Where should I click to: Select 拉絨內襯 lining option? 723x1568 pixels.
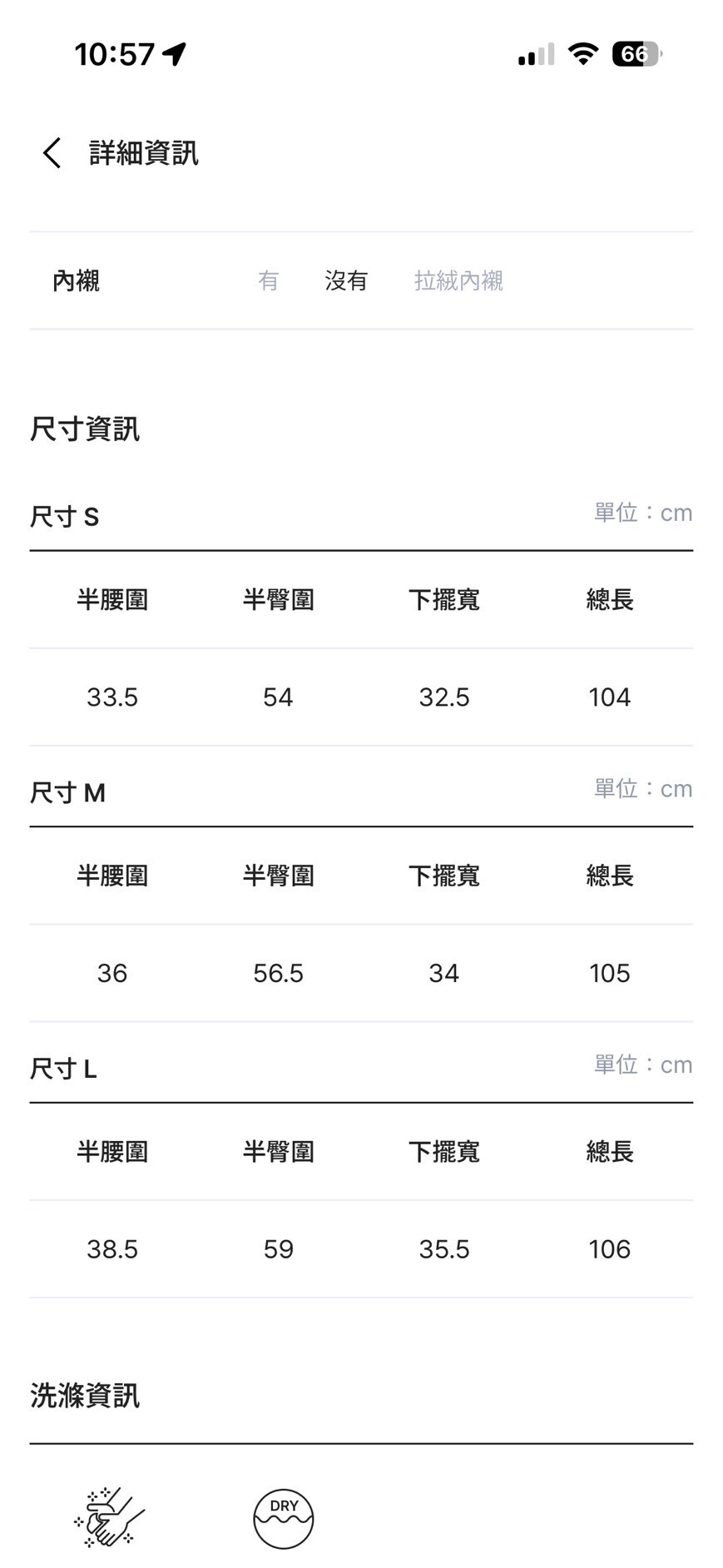point(458,280)
